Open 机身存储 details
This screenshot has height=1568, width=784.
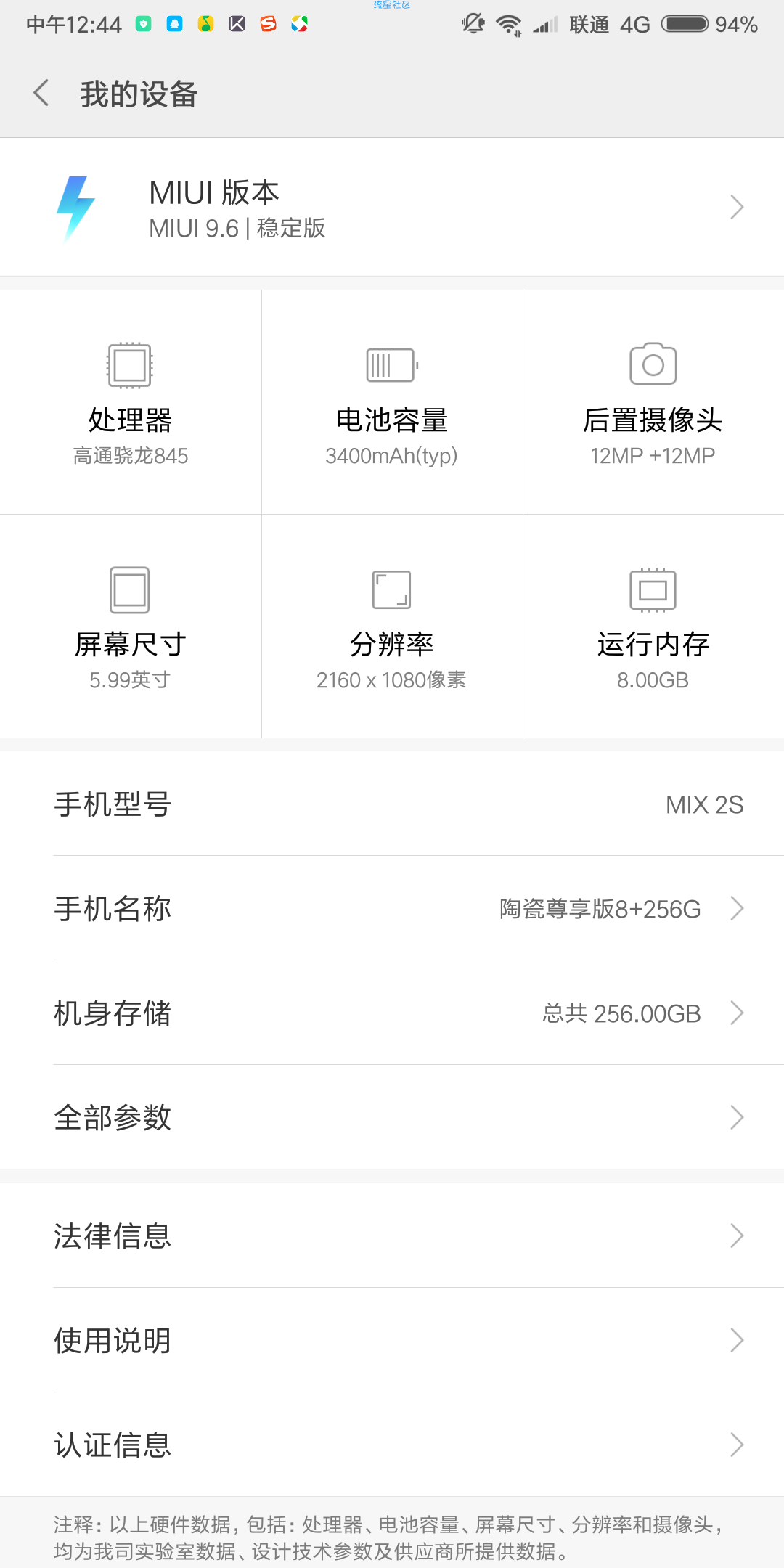[x=392, y=1013]
